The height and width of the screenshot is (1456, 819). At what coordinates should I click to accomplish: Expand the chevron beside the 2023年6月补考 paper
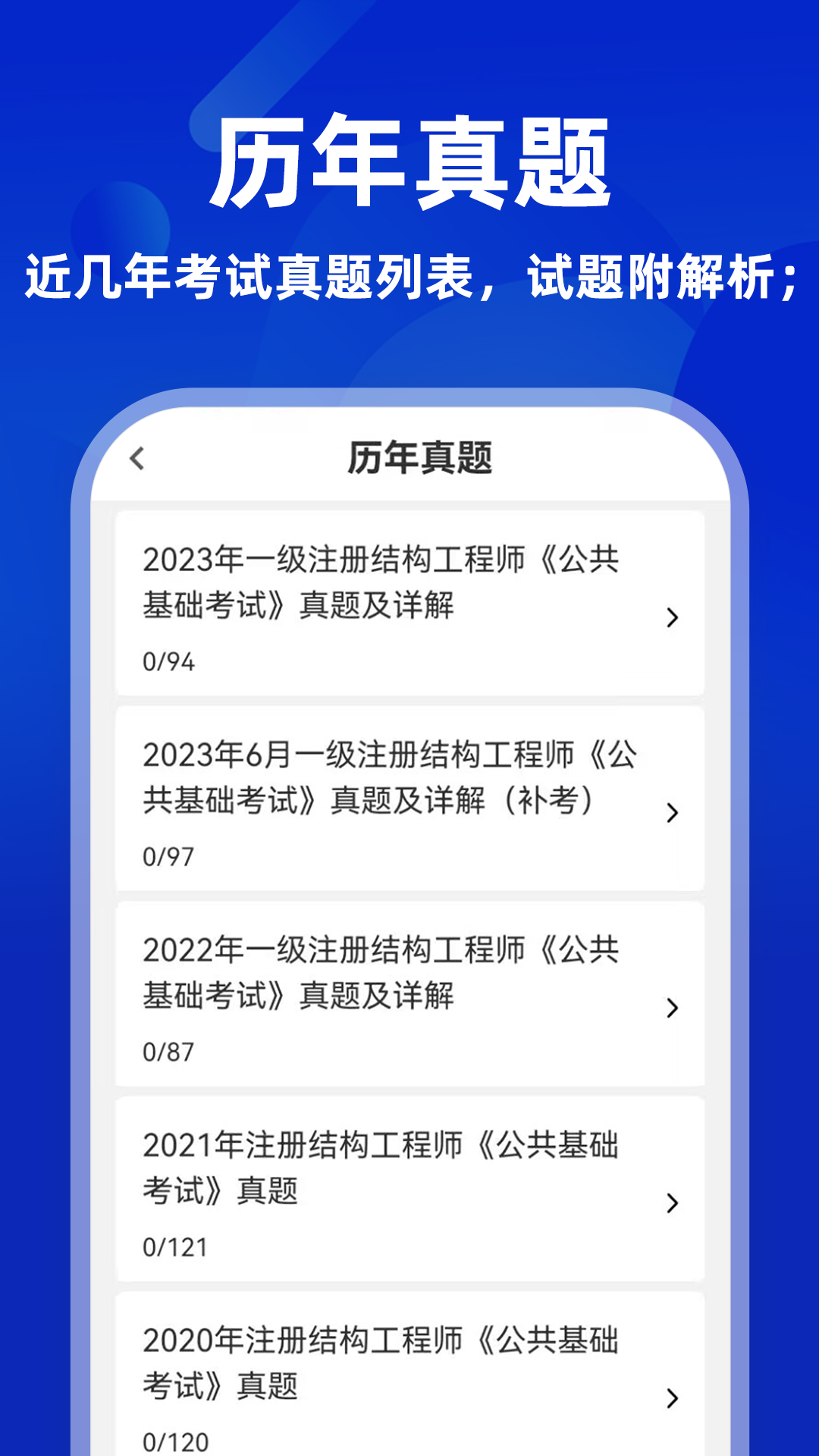(672, 814)
